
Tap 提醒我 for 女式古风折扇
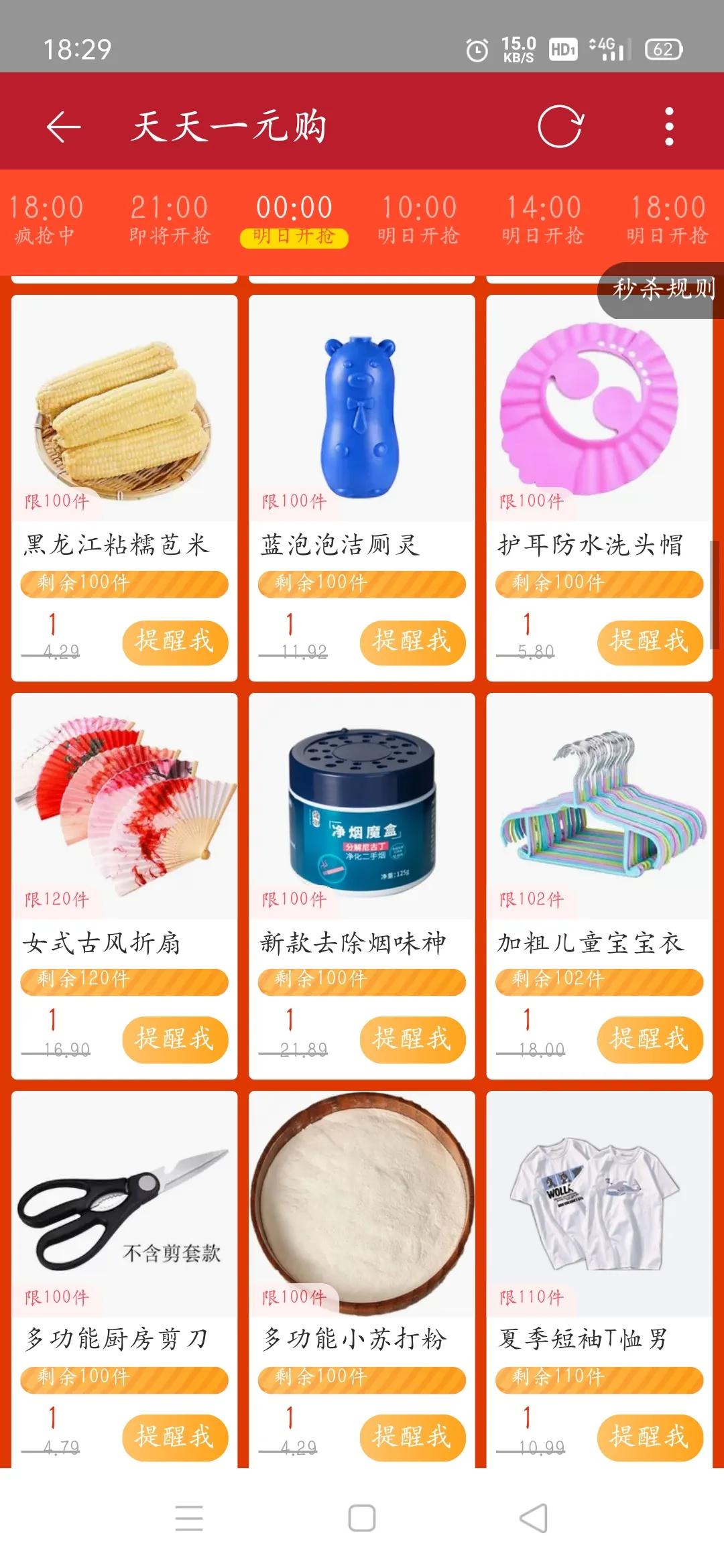[175, 1039]
